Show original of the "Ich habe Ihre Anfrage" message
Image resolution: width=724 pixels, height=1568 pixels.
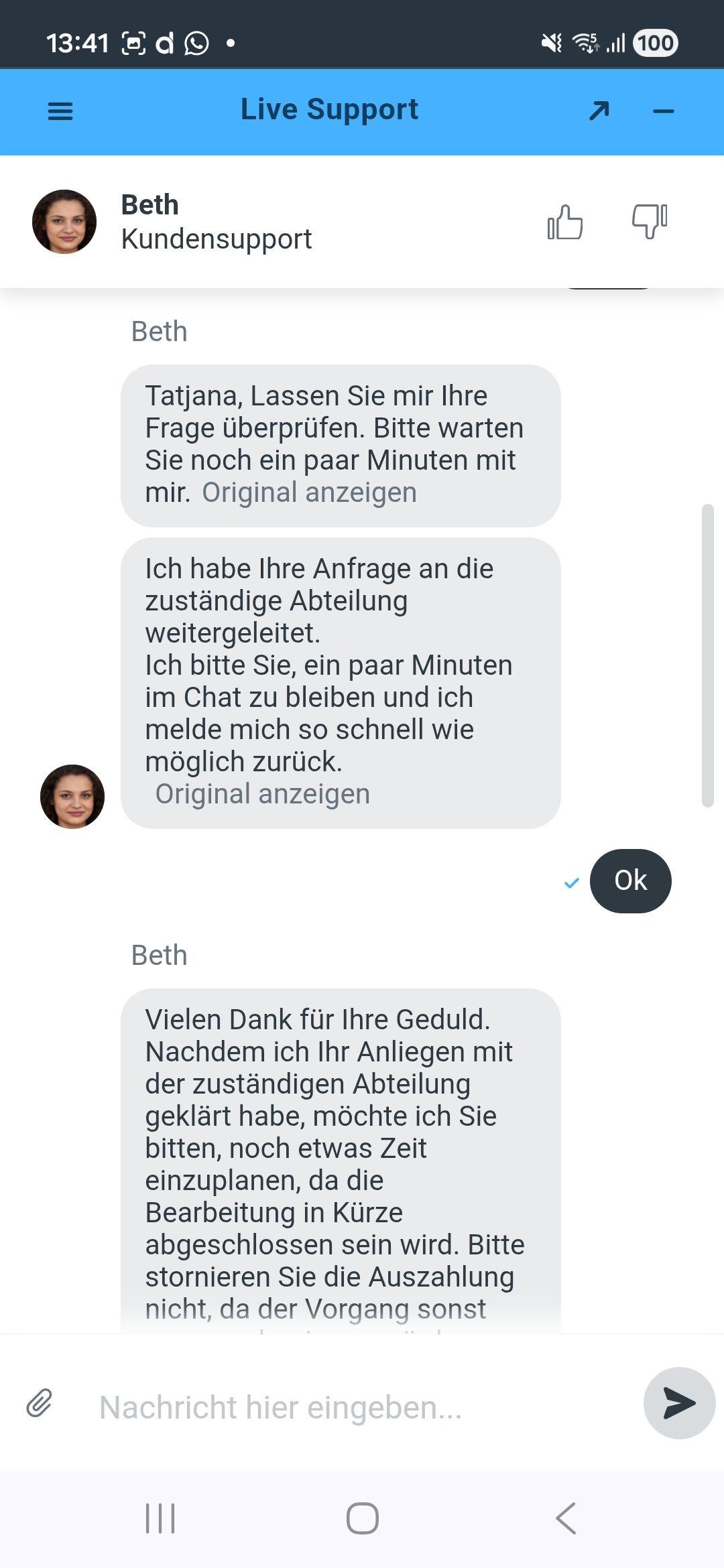click(263, 794)
